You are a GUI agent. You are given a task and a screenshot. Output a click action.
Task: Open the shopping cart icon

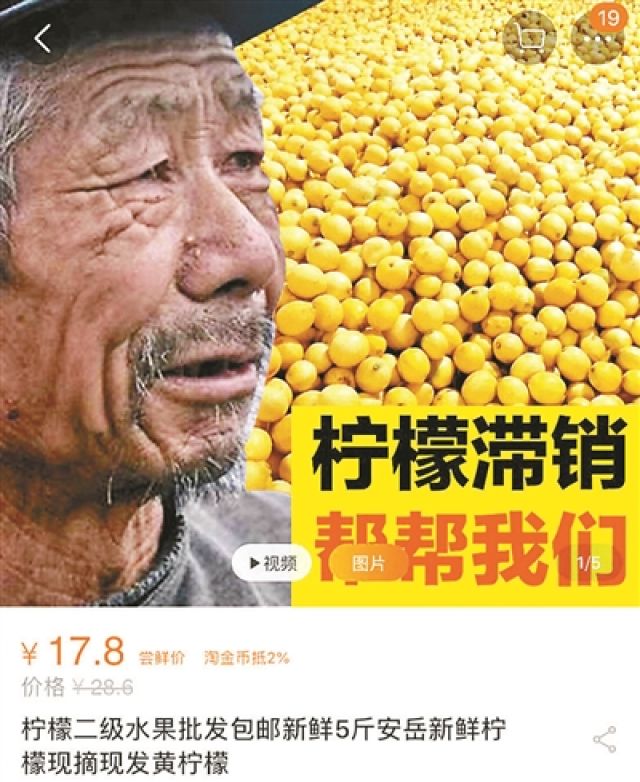(x=529, y=39)
